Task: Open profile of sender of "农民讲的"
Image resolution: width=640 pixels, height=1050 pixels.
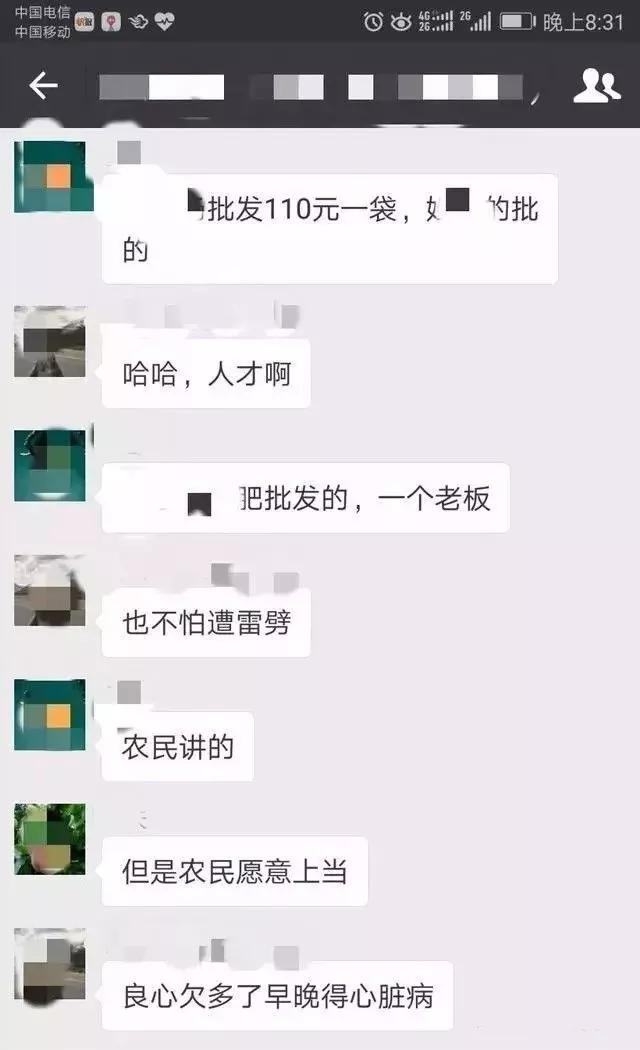Action: click(x=49, y=714)
